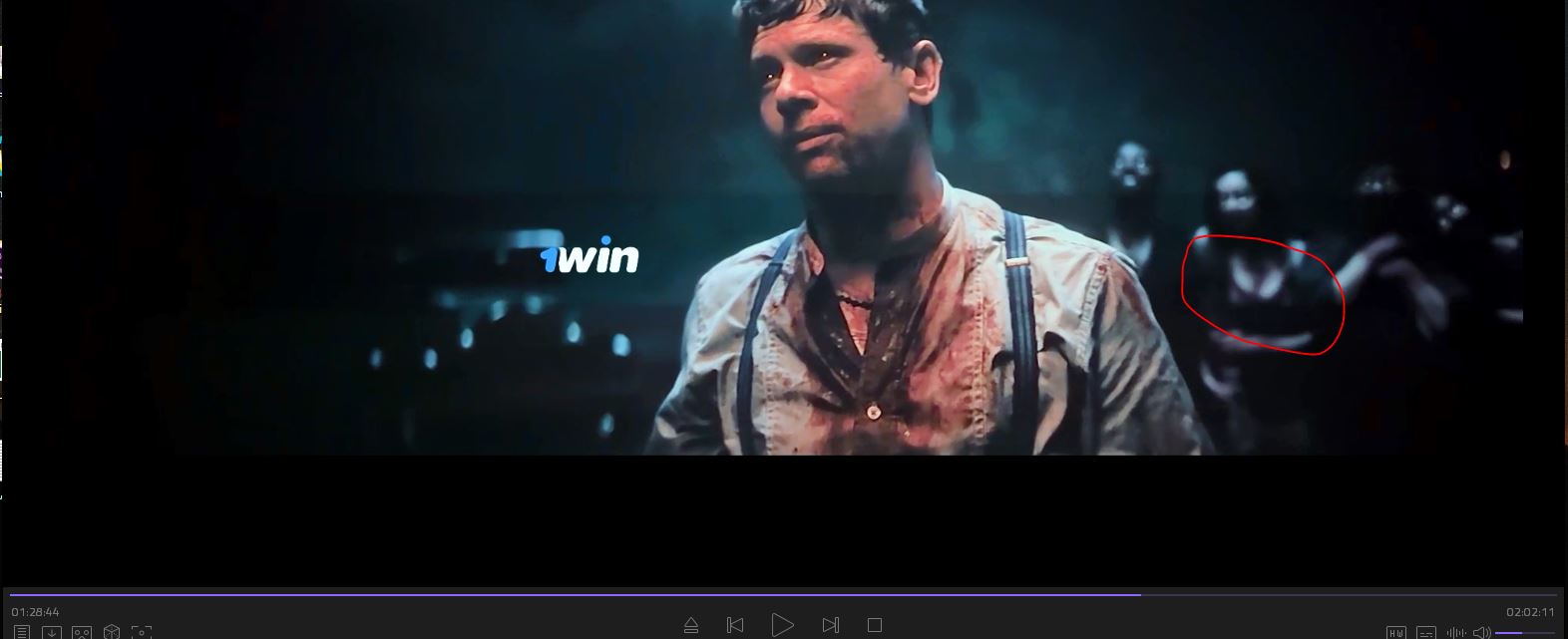The width and height of the screenshot is (1568, 639).
Task: Tap the download arrow icon
Action: point(51,632)
